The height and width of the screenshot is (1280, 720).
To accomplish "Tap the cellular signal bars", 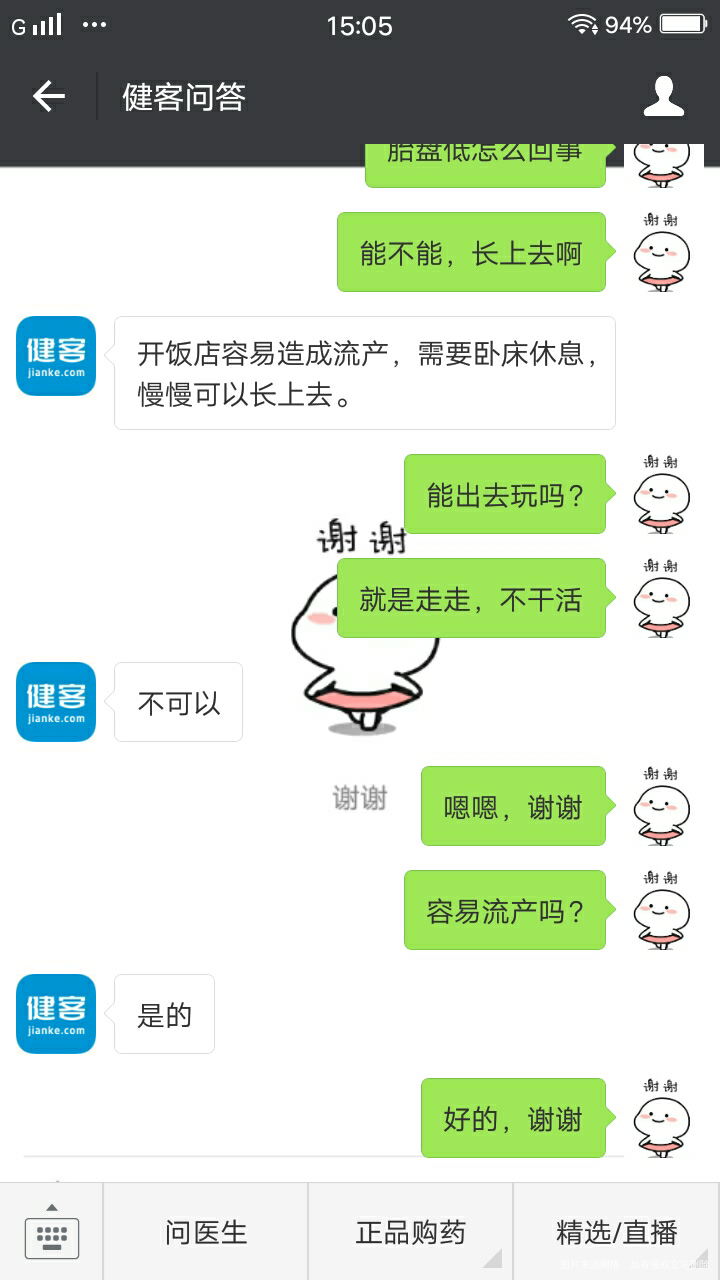I will coord(45,24).
